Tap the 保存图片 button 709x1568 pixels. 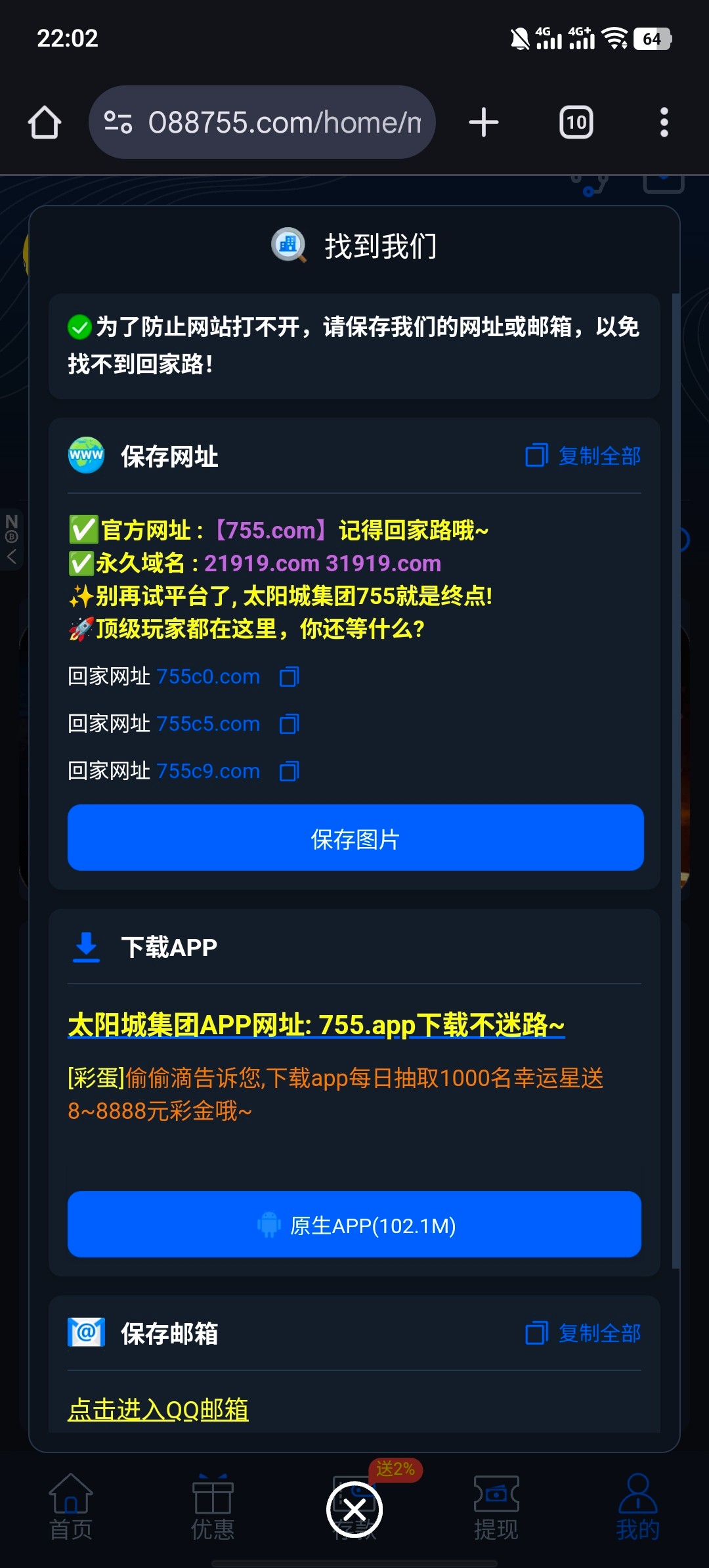[x=355, y=838]
